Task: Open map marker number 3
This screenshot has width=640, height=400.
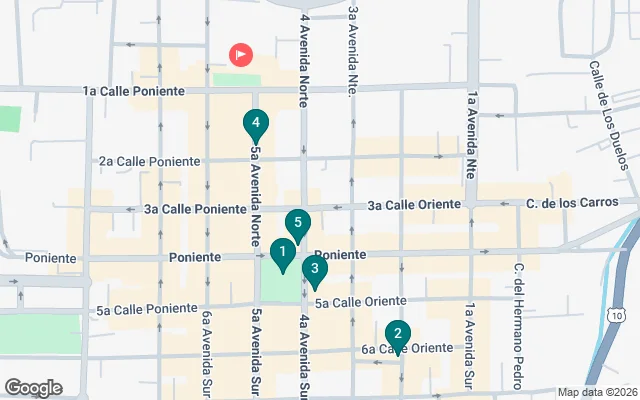Action: [315, 270]
